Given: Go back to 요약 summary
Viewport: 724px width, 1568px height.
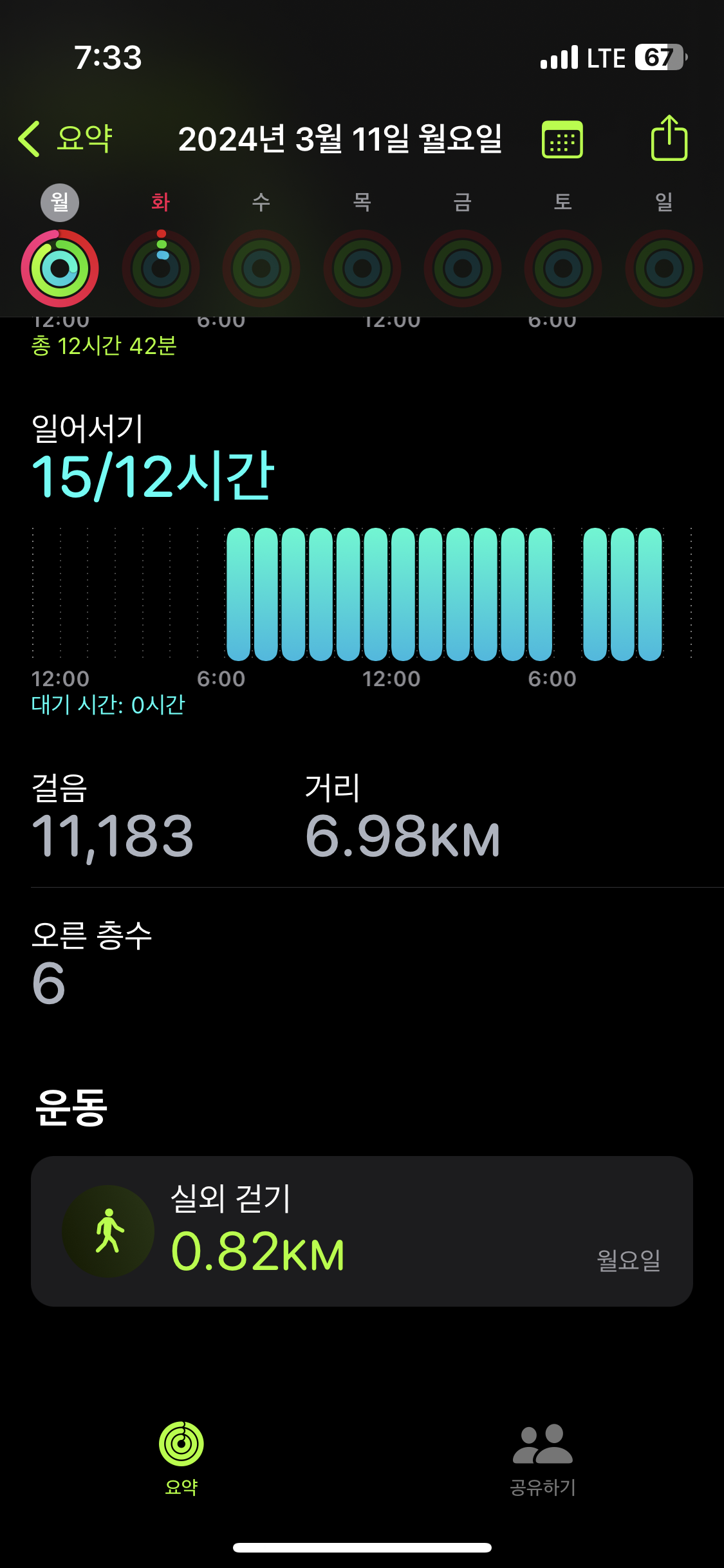Looking at the screenshot, I should point(66,138).
